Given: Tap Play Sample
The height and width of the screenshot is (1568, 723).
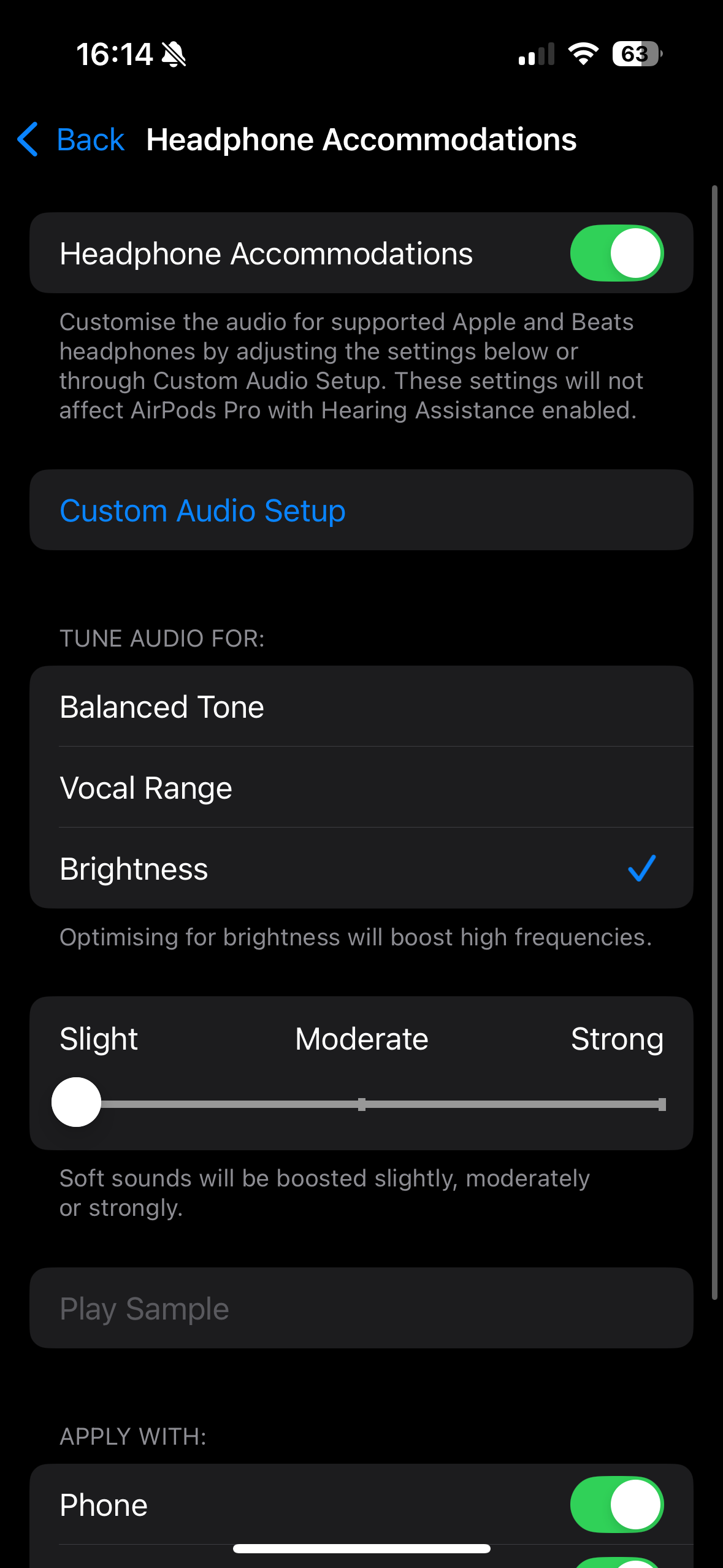Looking at the screenshot, I should click(361, 1309).
